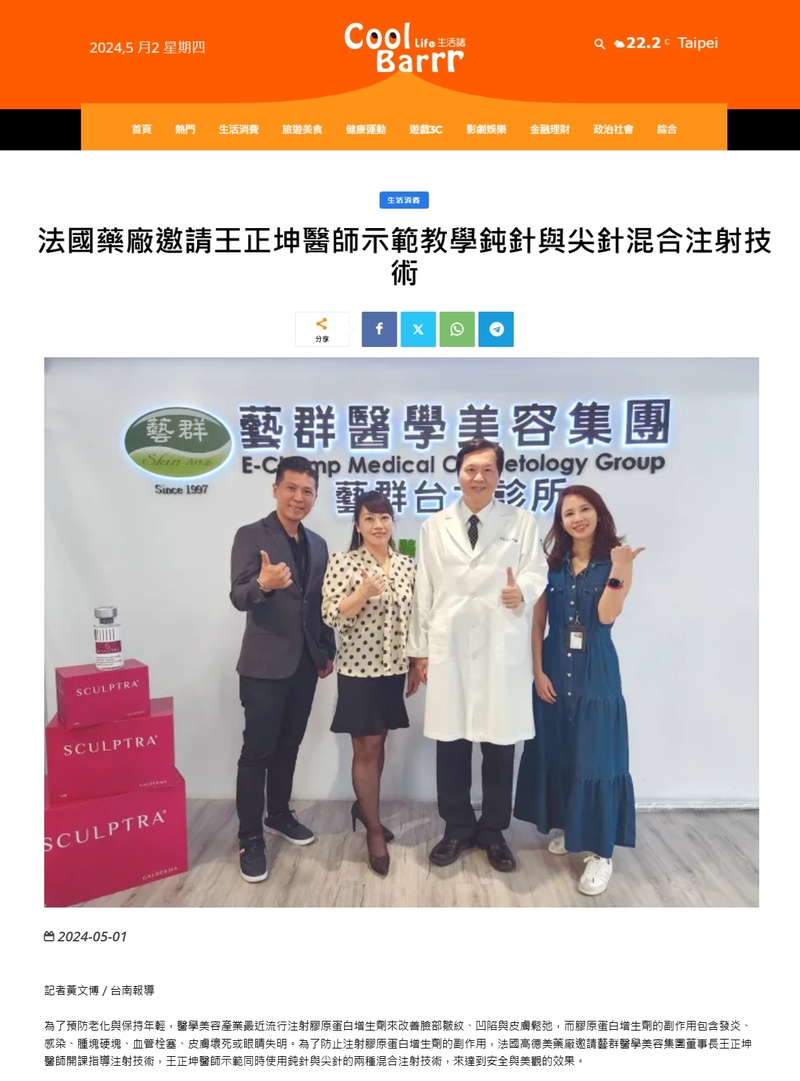The width and height of the screenshot is (800, 1081).
Task: Switch to the 生活消費 nav item
Action: click(x=238, y=130)
